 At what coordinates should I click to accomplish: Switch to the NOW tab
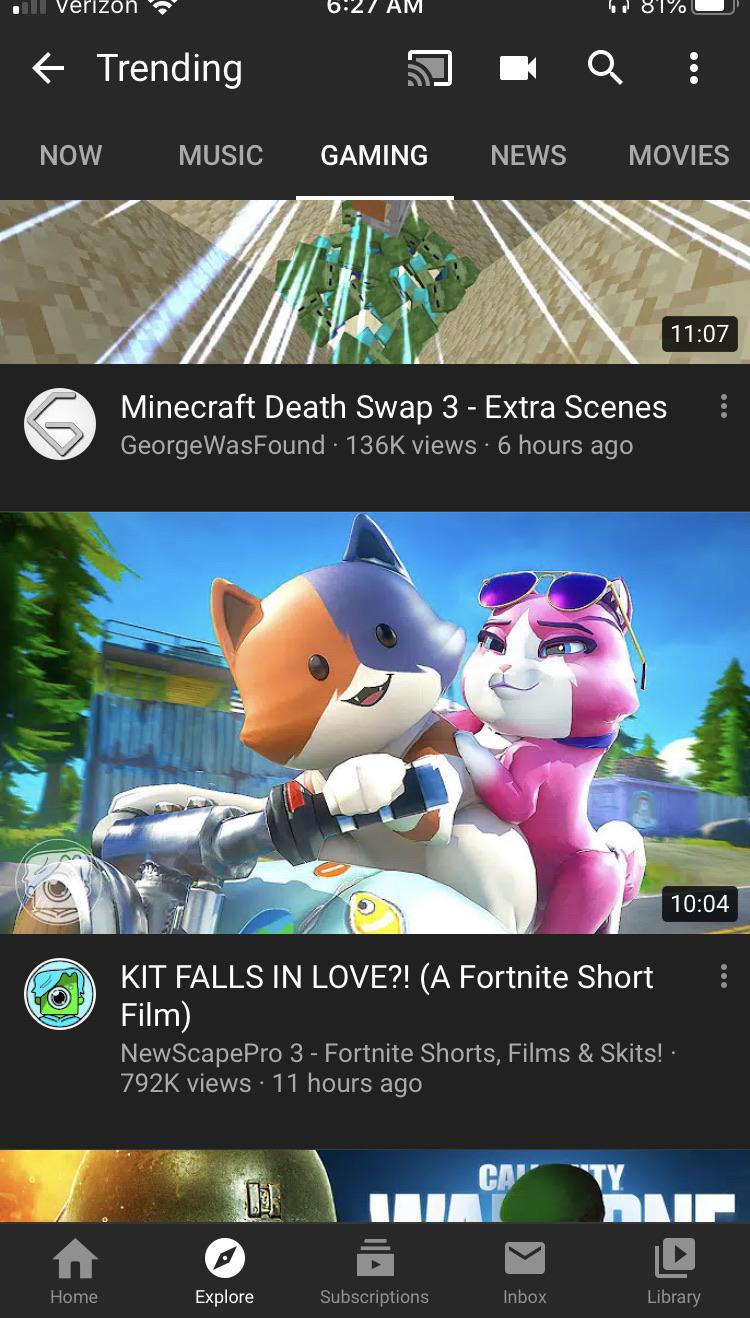(71, 156)
